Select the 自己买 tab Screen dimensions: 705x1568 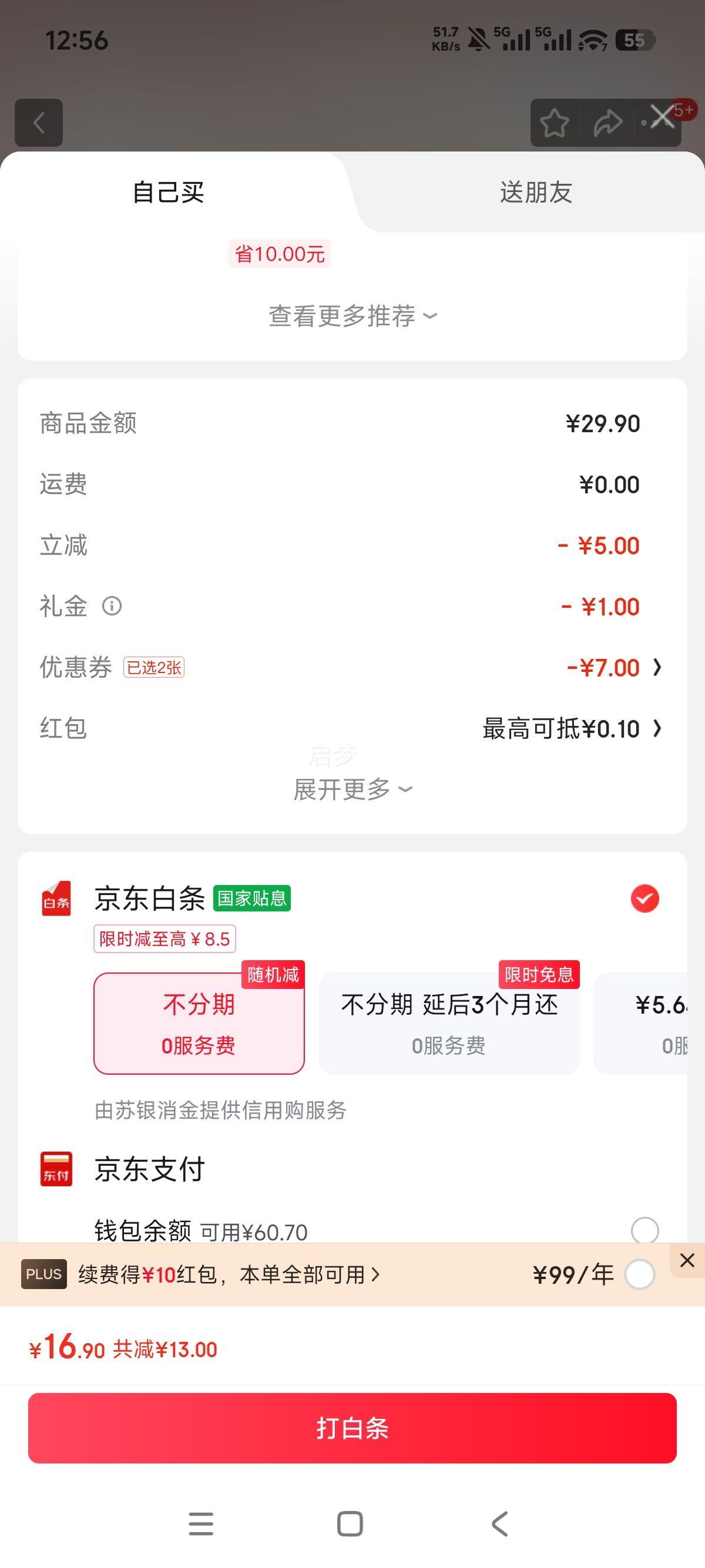pyautogui.click(x=169, y=193)
